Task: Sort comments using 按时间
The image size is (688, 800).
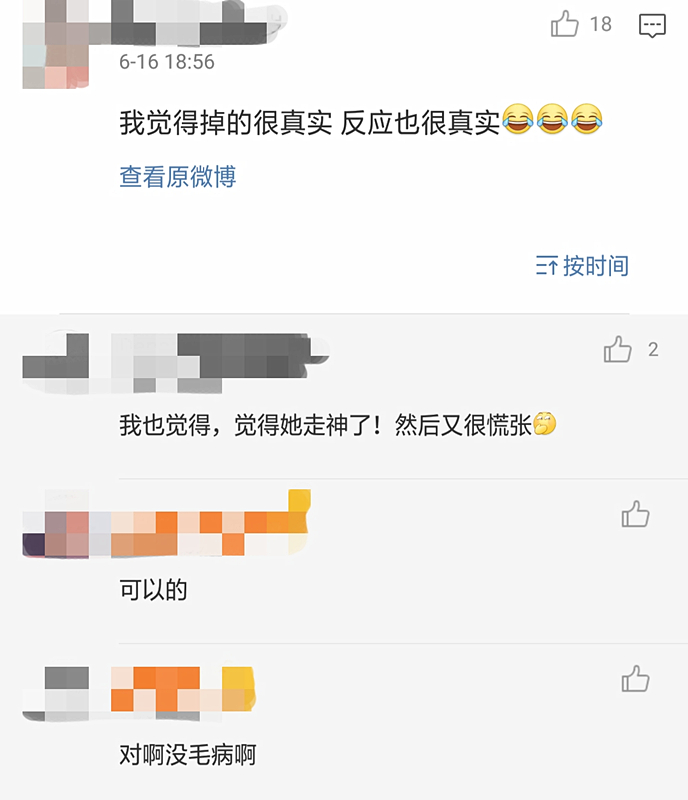Action: 582,266
